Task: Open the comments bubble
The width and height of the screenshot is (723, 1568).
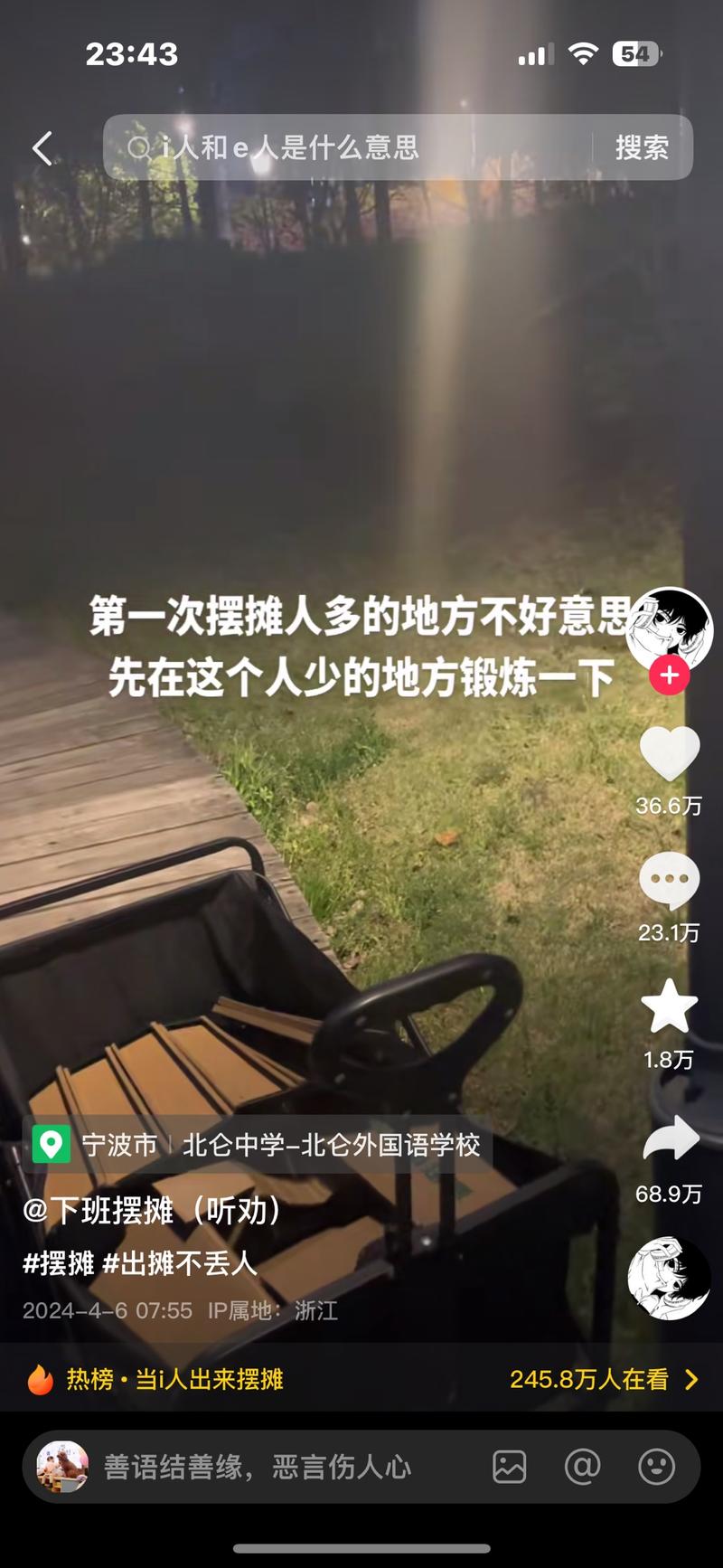Action: 669,881
